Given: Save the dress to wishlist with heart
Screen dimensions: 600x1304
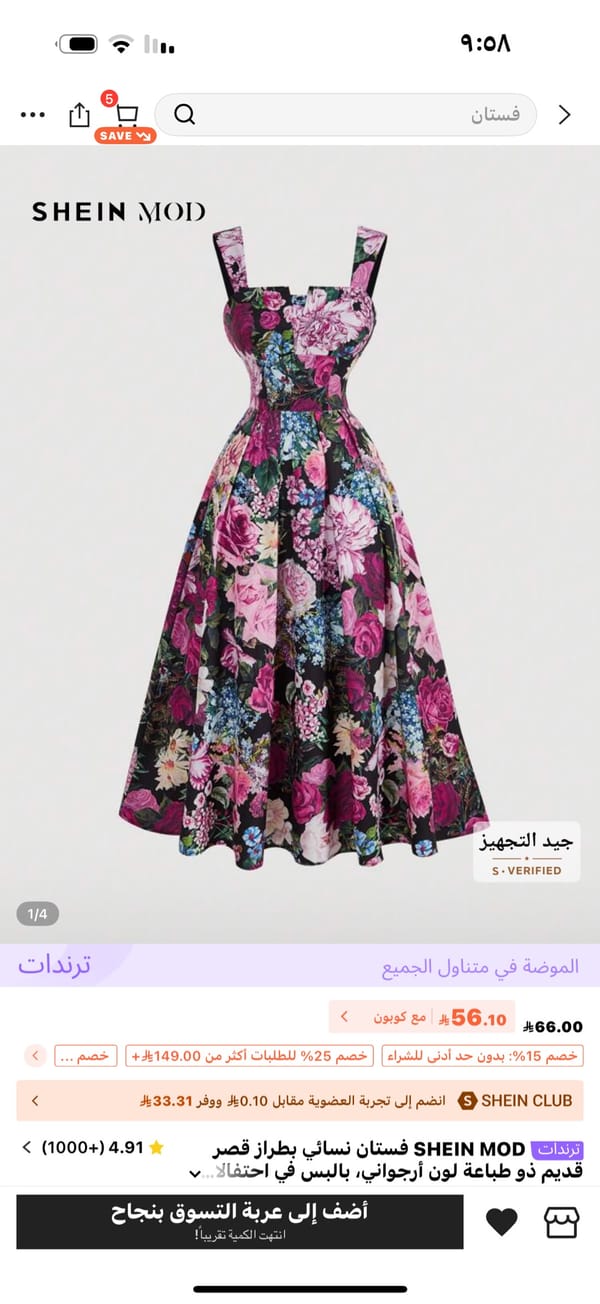Looking at the screenshot, I should coord(502,1221).
